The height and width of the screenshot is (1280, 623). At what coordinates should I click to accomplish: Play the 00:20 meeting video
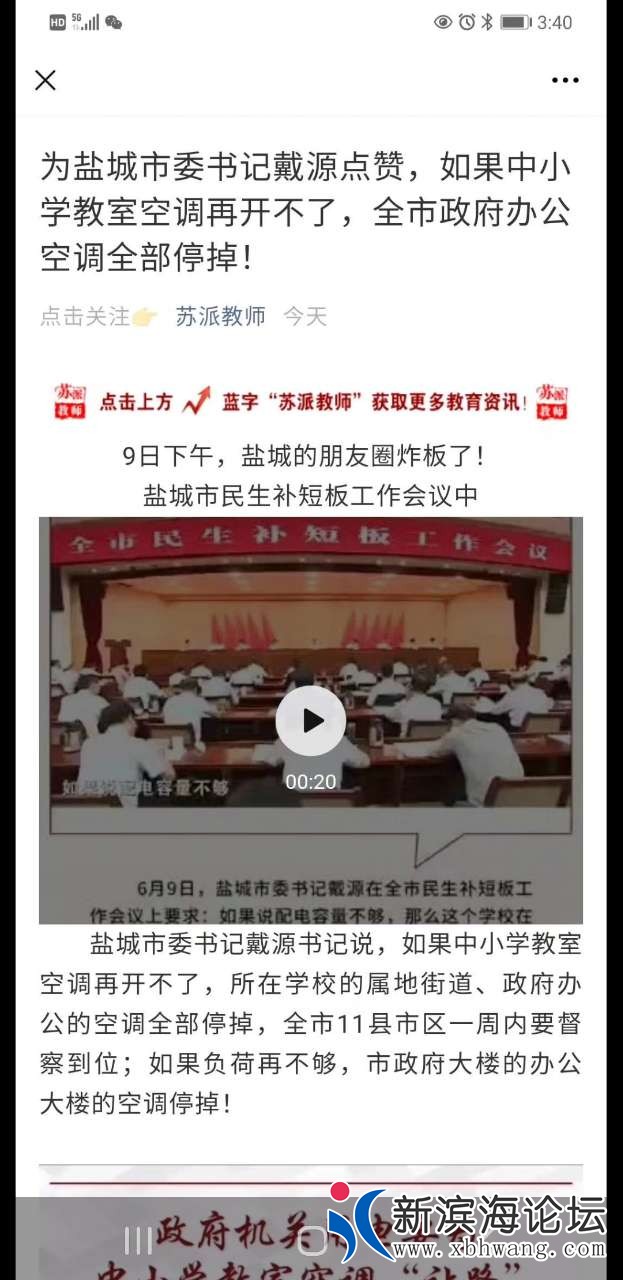tap(311, 720)
